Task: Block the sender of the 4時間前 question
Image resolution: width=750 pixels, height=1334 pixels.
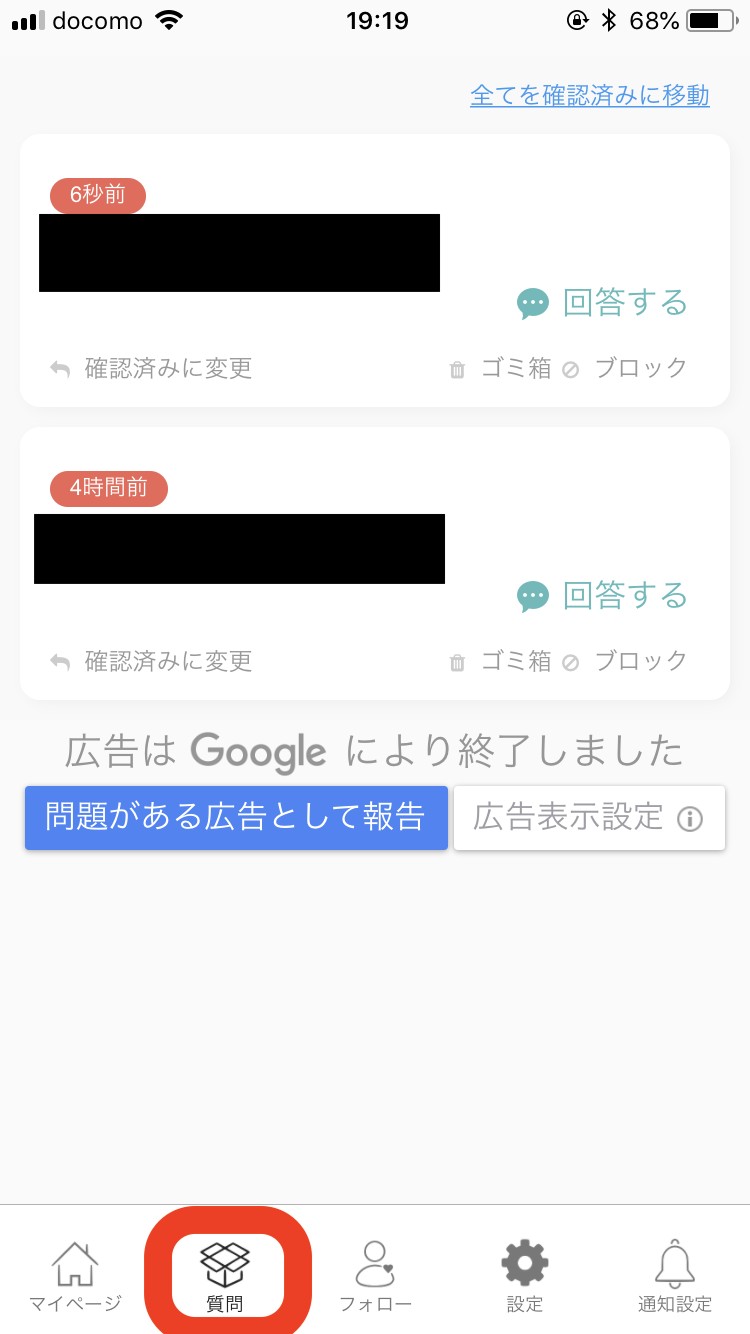Action: 625,661
